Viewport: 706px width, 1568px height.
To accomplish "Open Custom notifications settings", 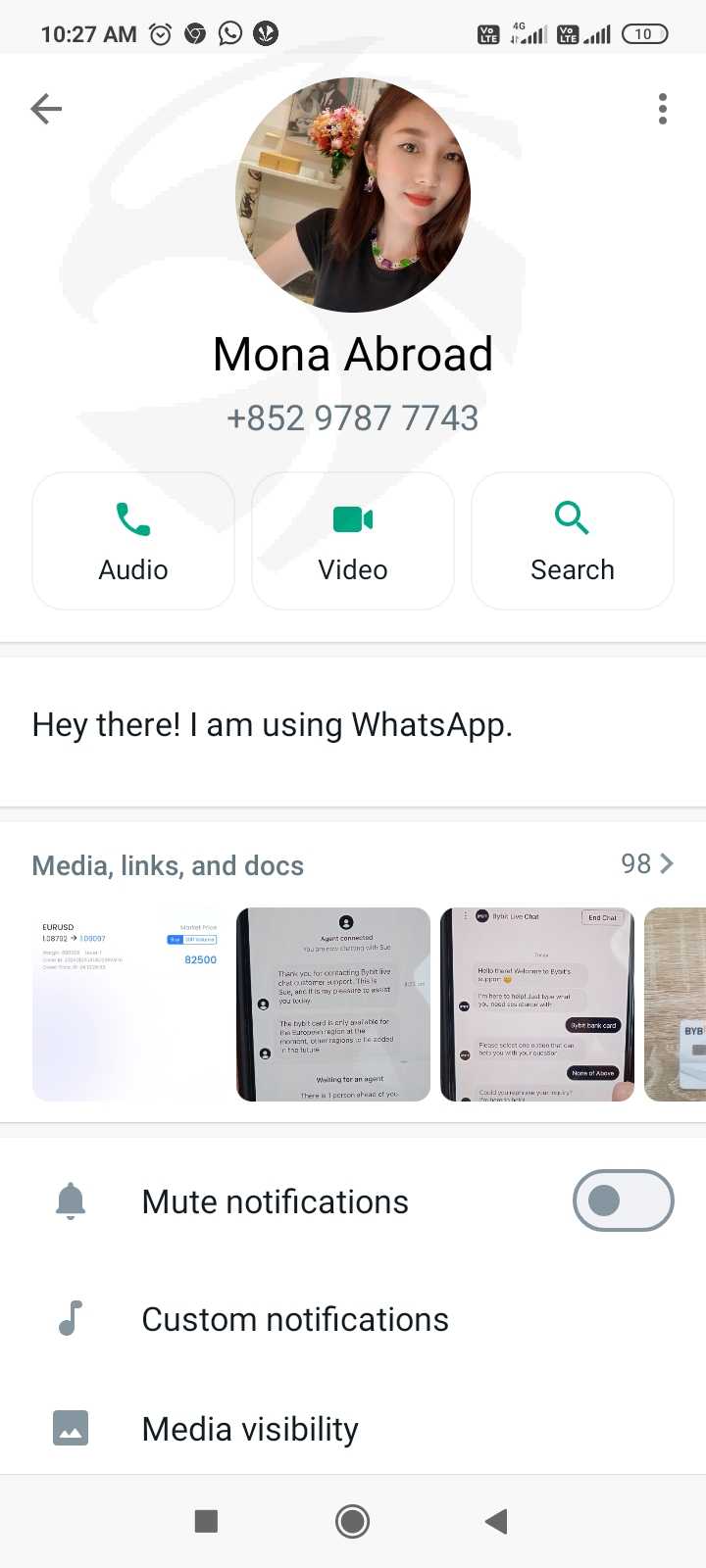I will pyautogui.click(x=353, y=1319).
